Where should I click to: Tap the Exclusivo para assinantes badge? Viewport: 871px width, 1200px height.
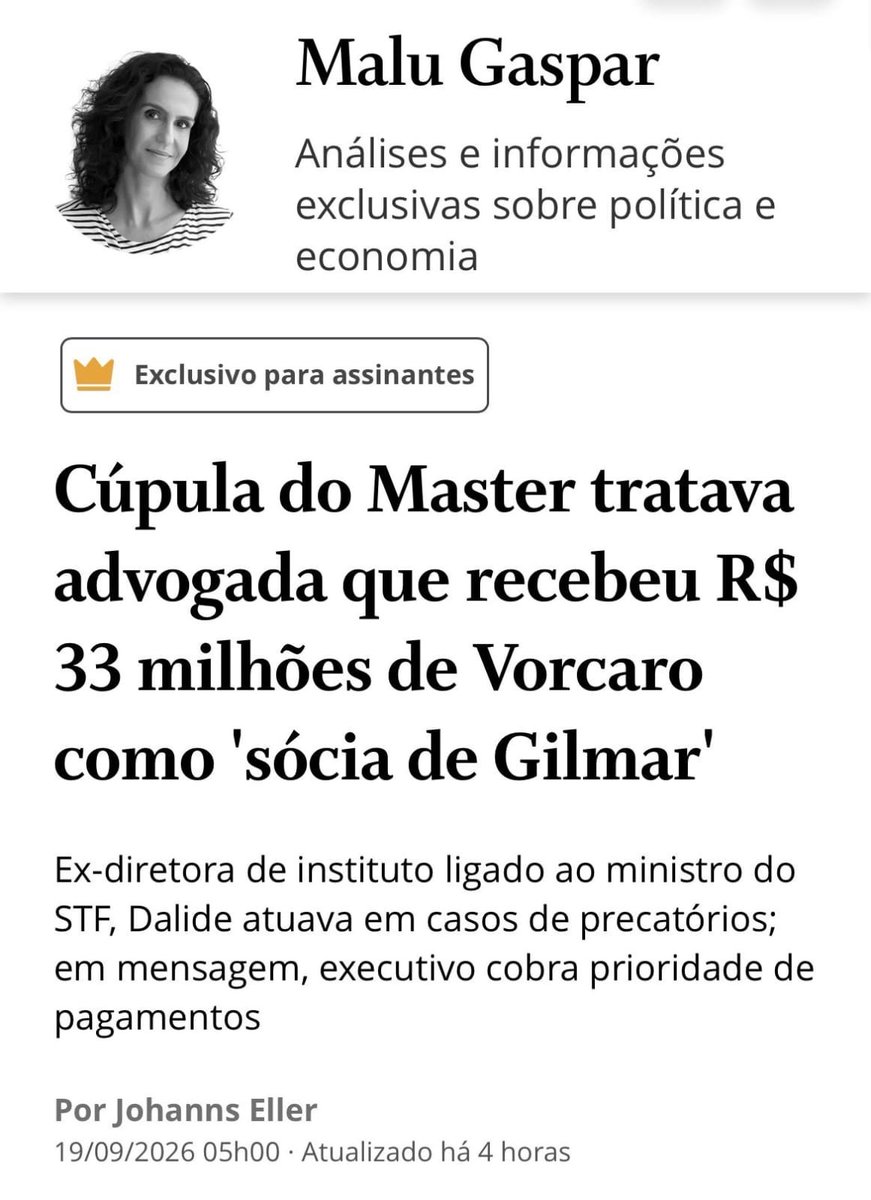coord(275,375)
